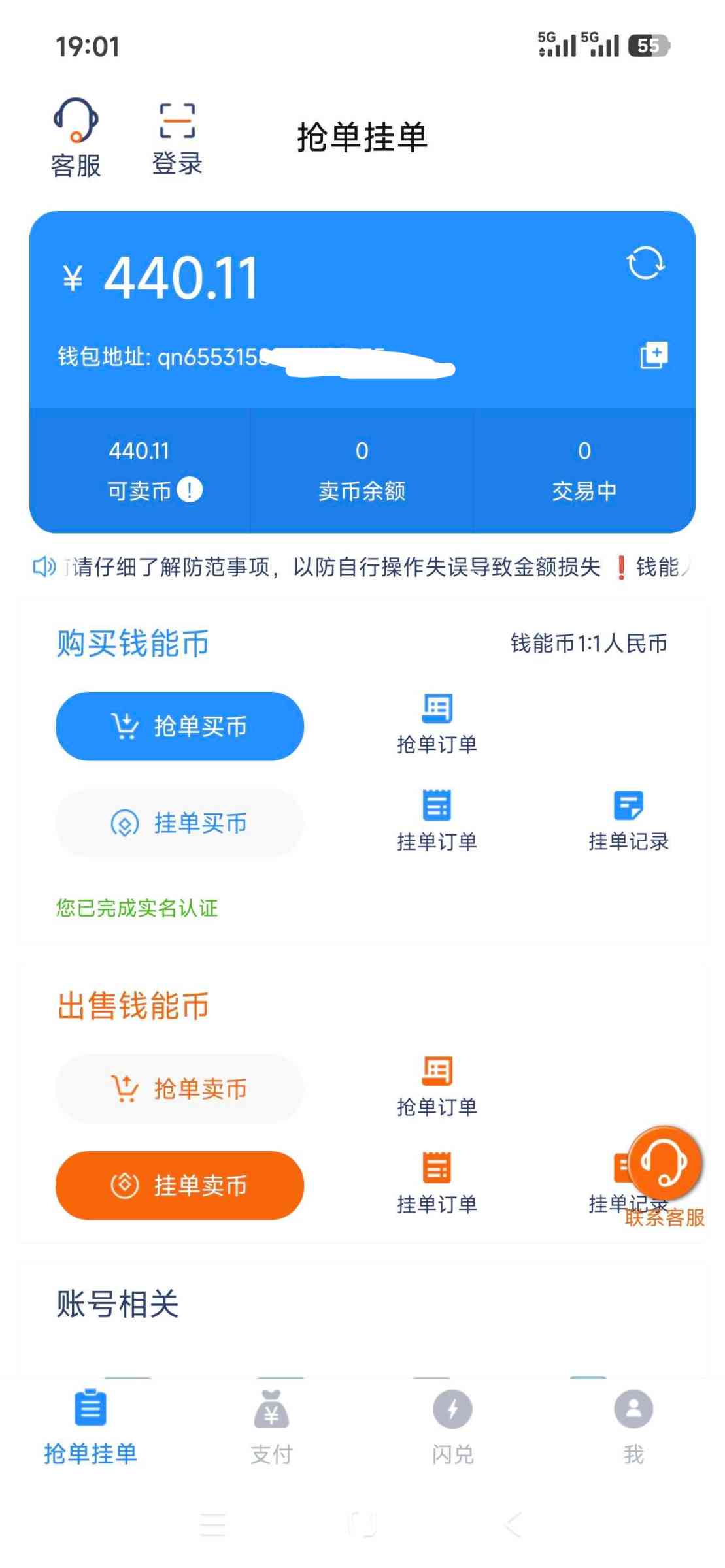The width and height of the screenshot is (725, 1568).
Task: Go to the 我 profile tab
Action: 633,1427
